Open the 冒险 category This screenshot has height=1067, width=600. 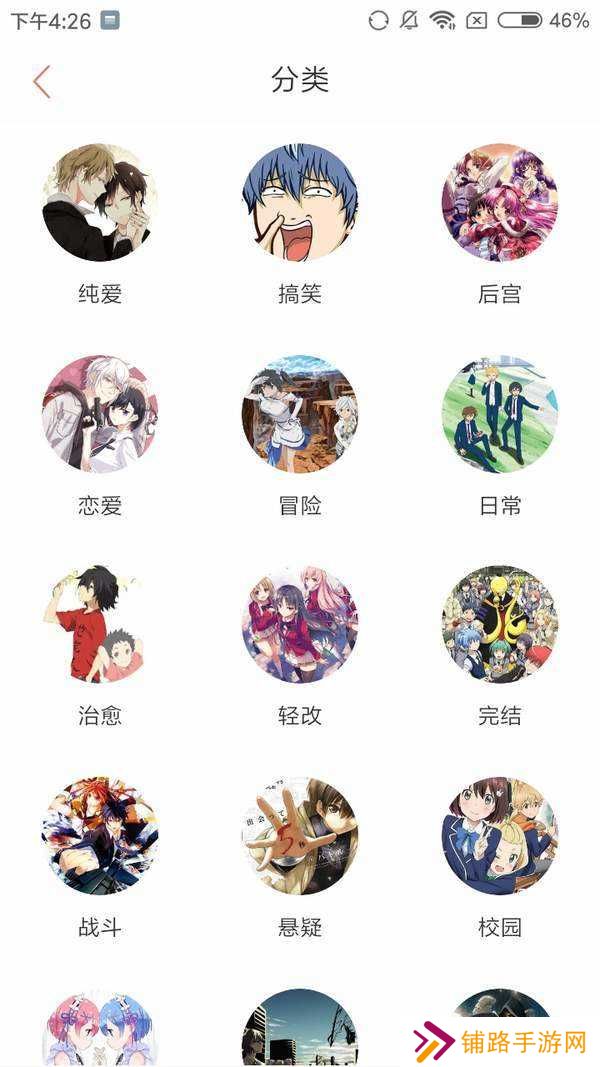point(300,414)
